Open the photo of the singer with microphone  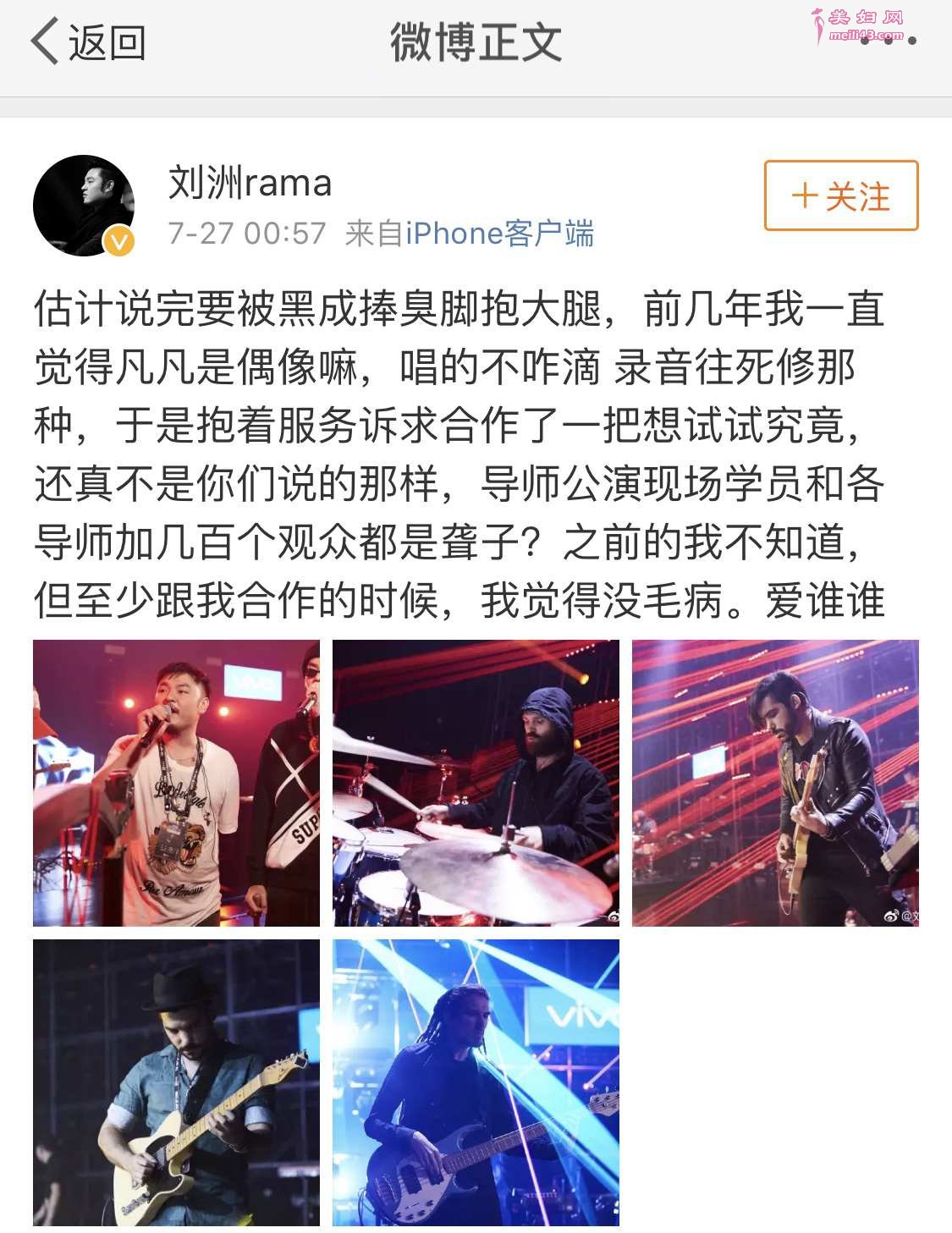click(176, 783)
